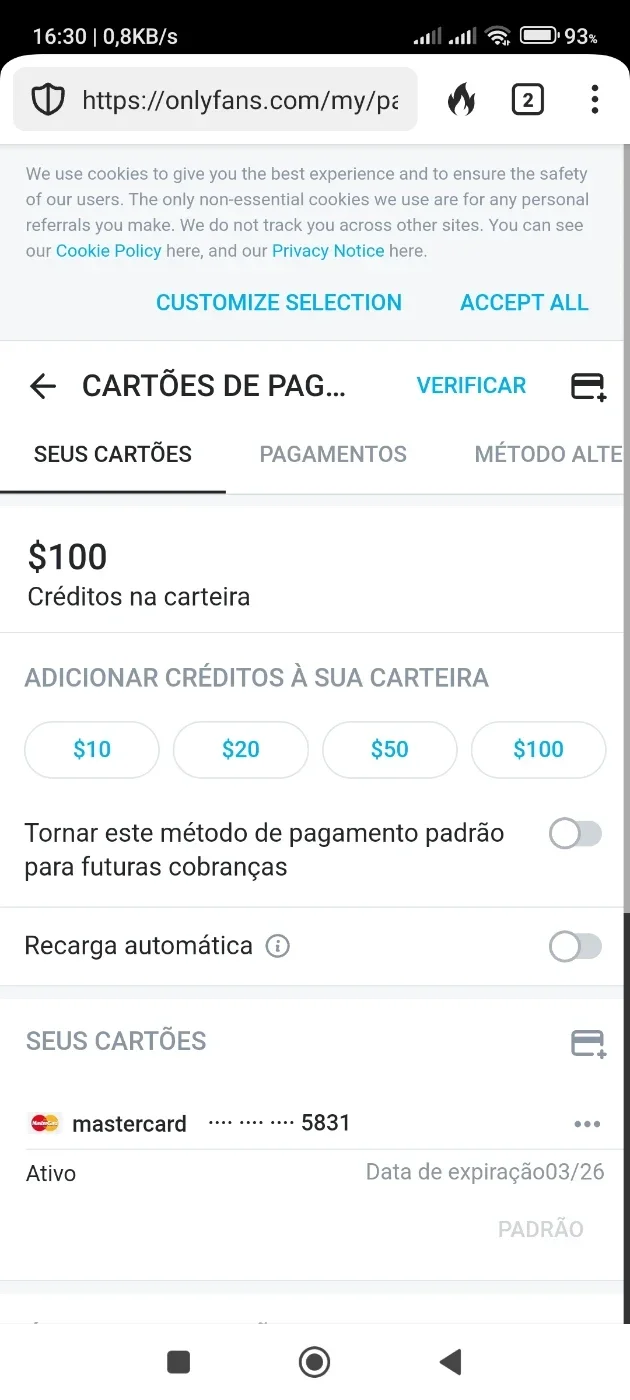
Task: Open browser tabs switcher showing 2
Action: click(x=528, y=99)
